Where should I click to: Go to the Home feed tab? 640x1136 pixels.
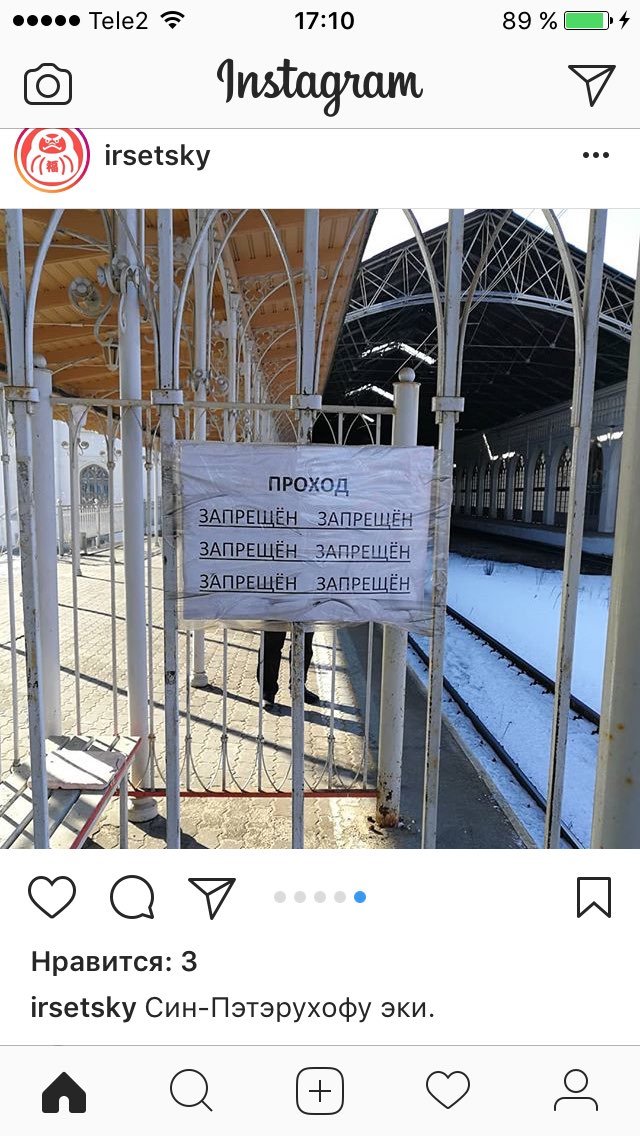[x=64, y=1092]
